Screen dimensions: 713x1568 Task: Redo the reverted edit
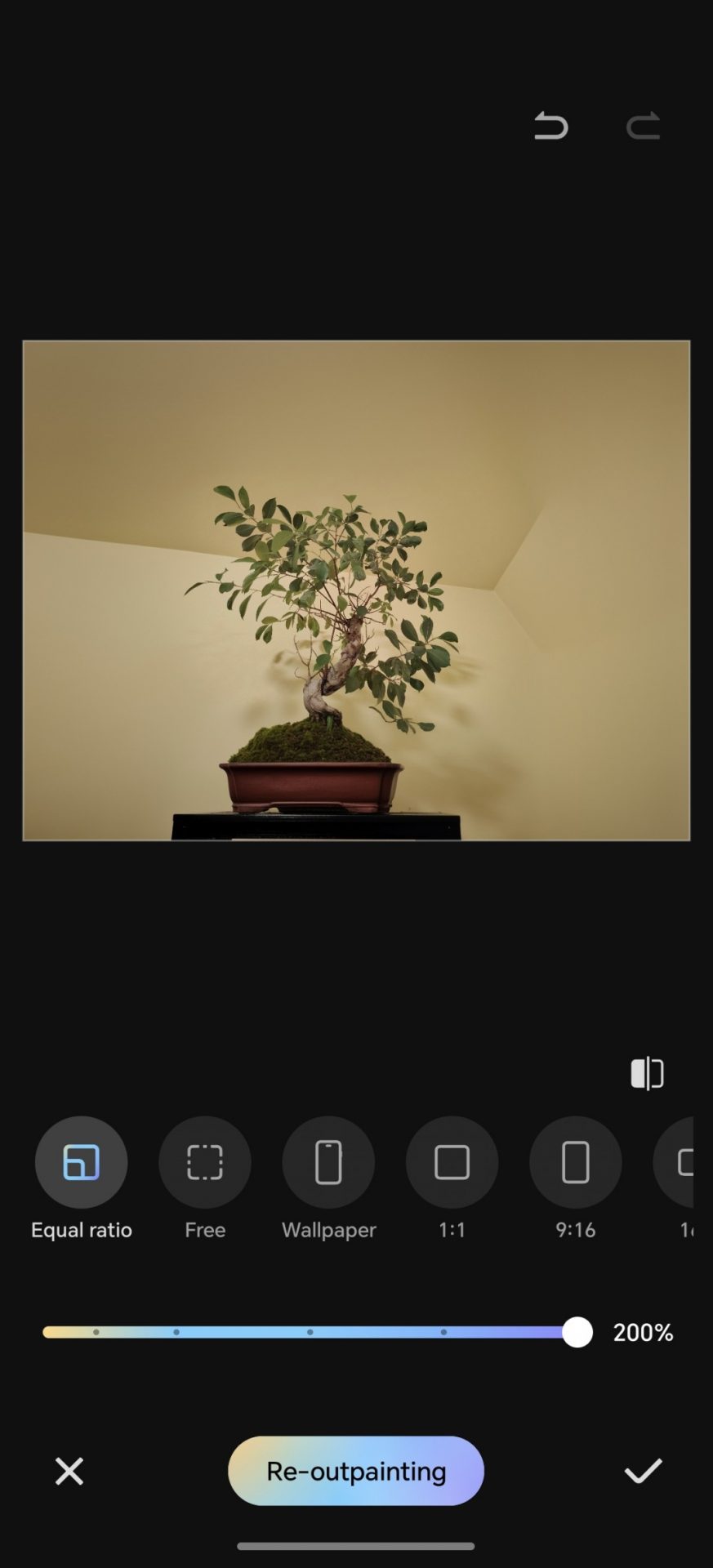coord(643,127)
